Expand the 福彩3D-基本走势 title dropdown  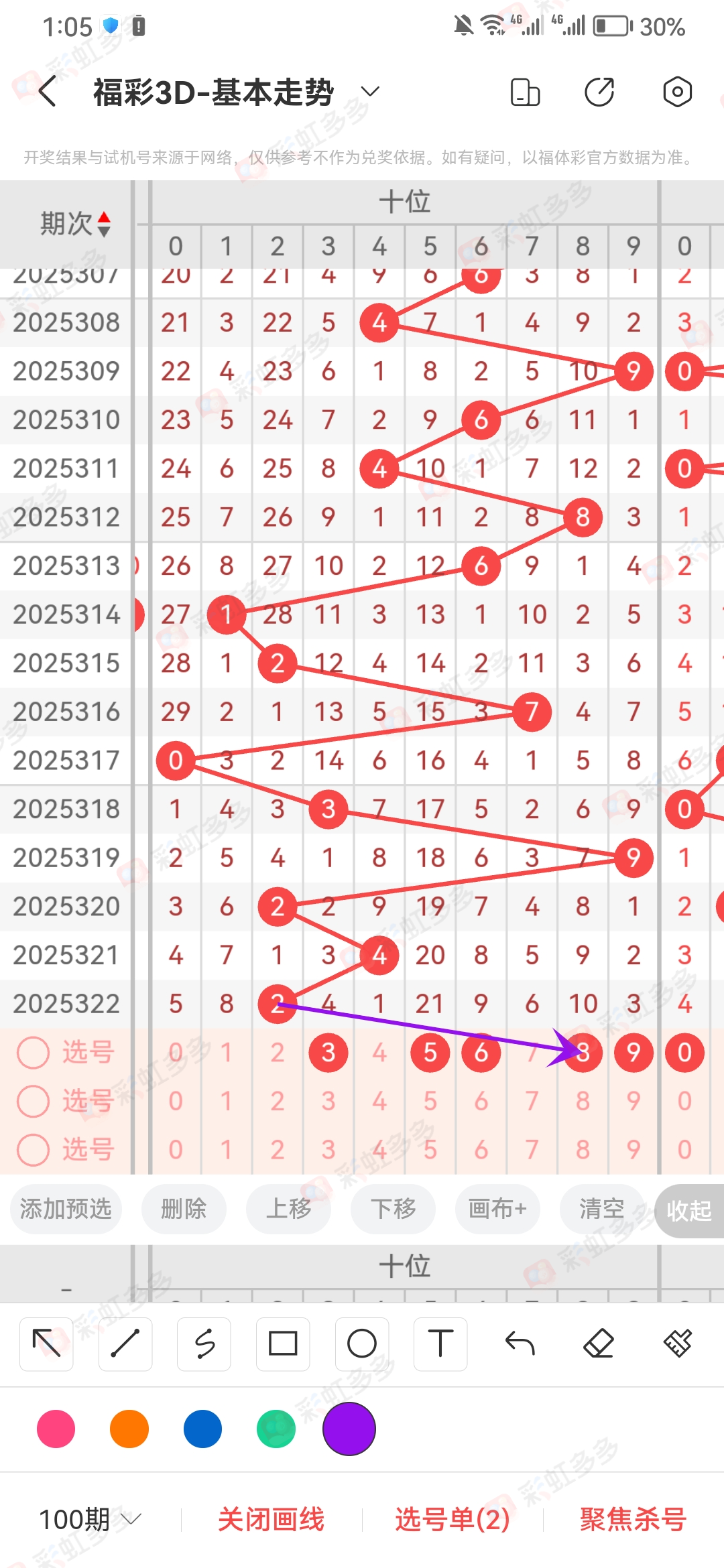tap(369, 92)
